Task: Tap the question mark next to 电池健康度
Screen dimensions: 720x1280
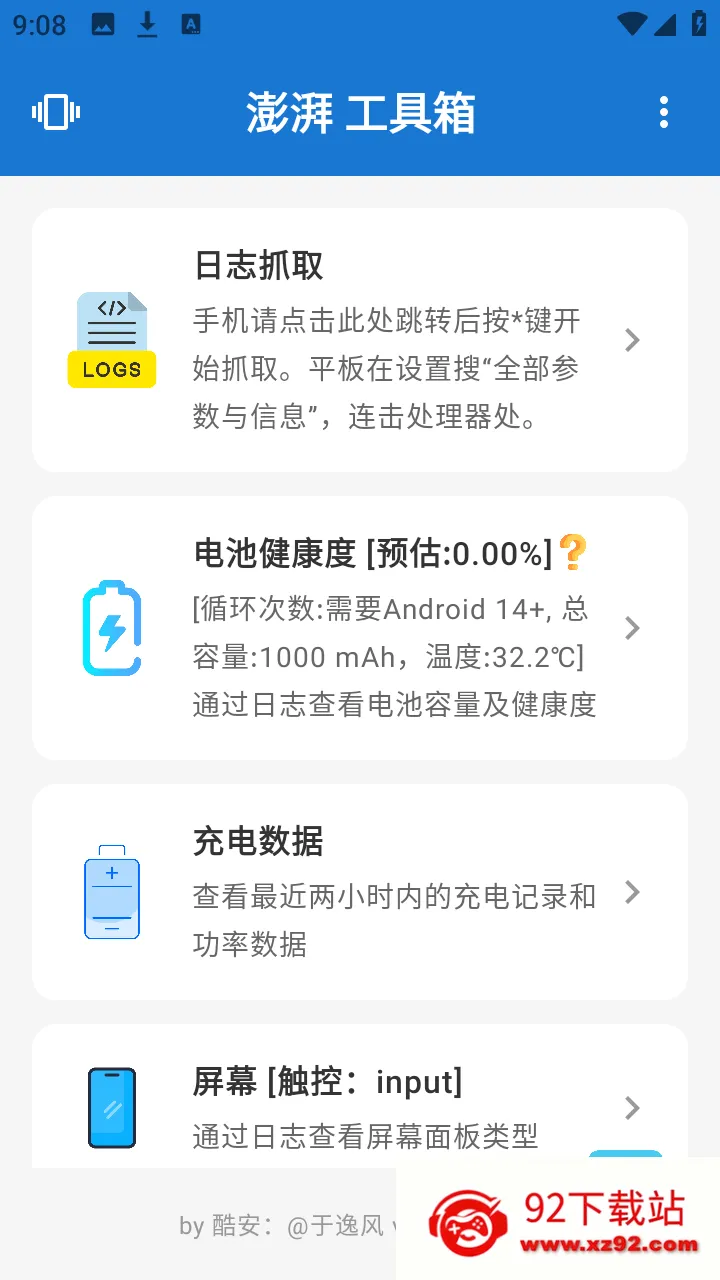Action: click(573, 552)
